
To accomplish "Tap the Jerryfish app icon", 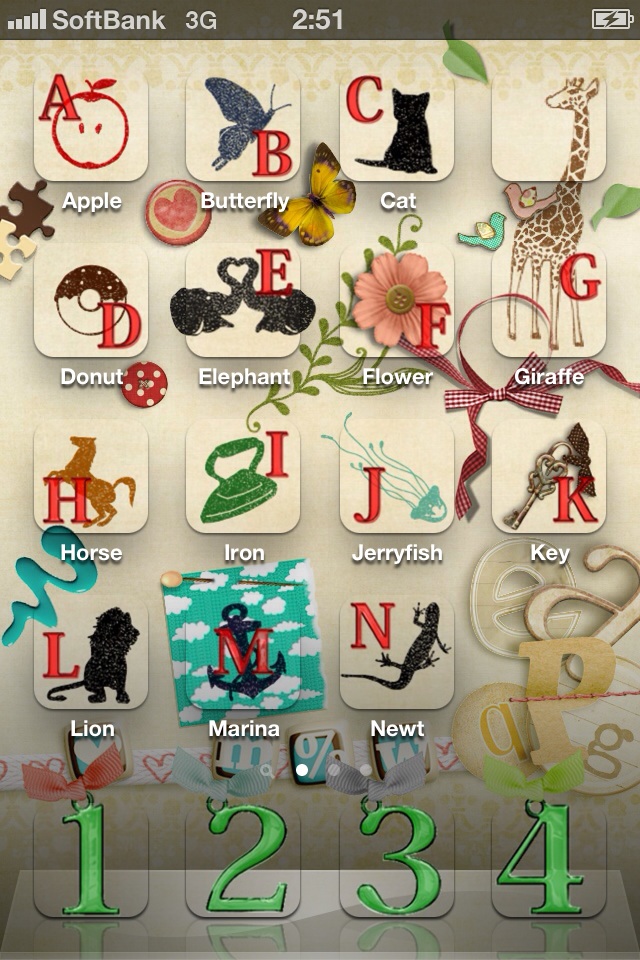I will point(397,477).
